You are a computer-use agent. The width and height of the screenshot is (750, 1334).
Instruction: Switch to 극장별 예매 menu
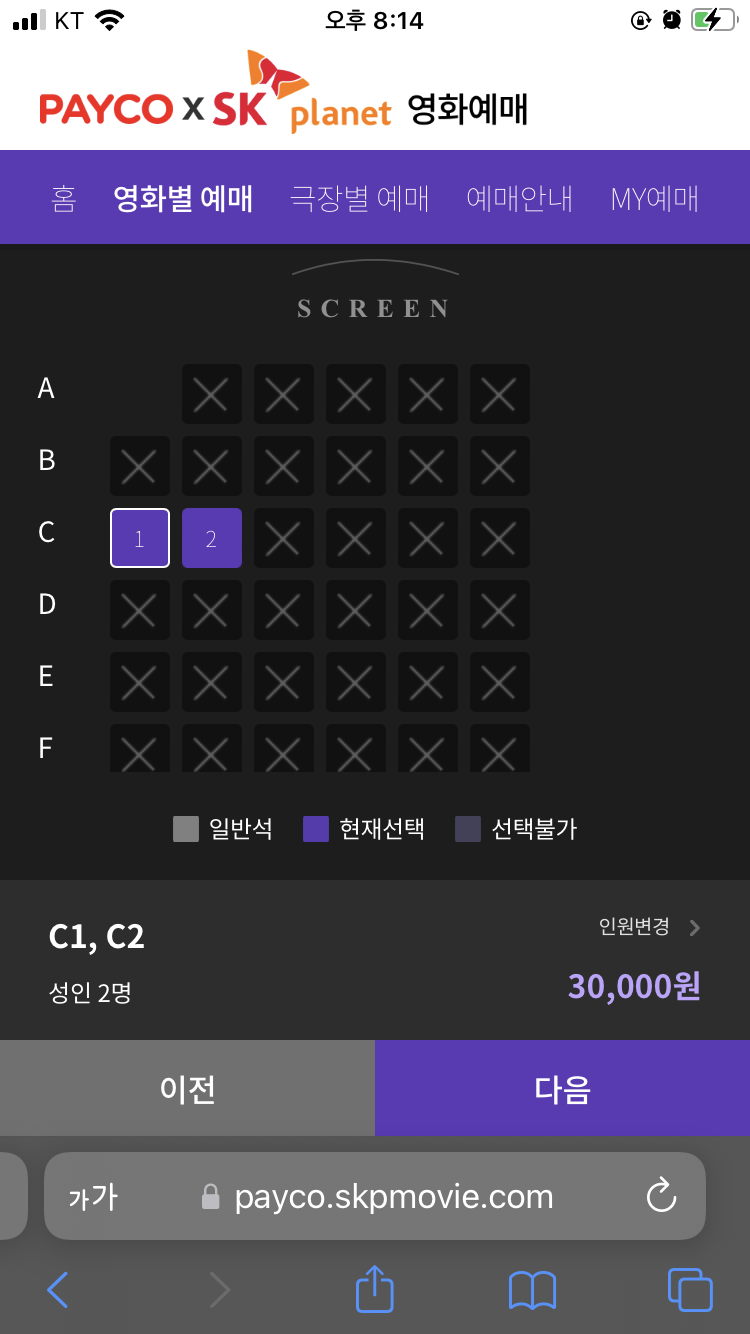359,198
